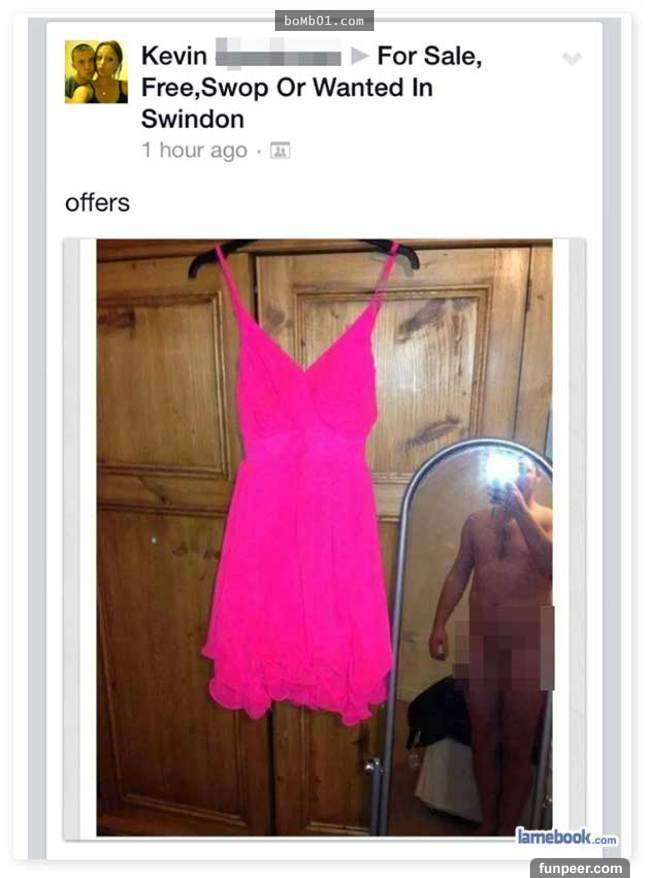Screen dimensions: 650x878
Task: Open the post options dropdown arrow
Action: click(x=571, y=59)
